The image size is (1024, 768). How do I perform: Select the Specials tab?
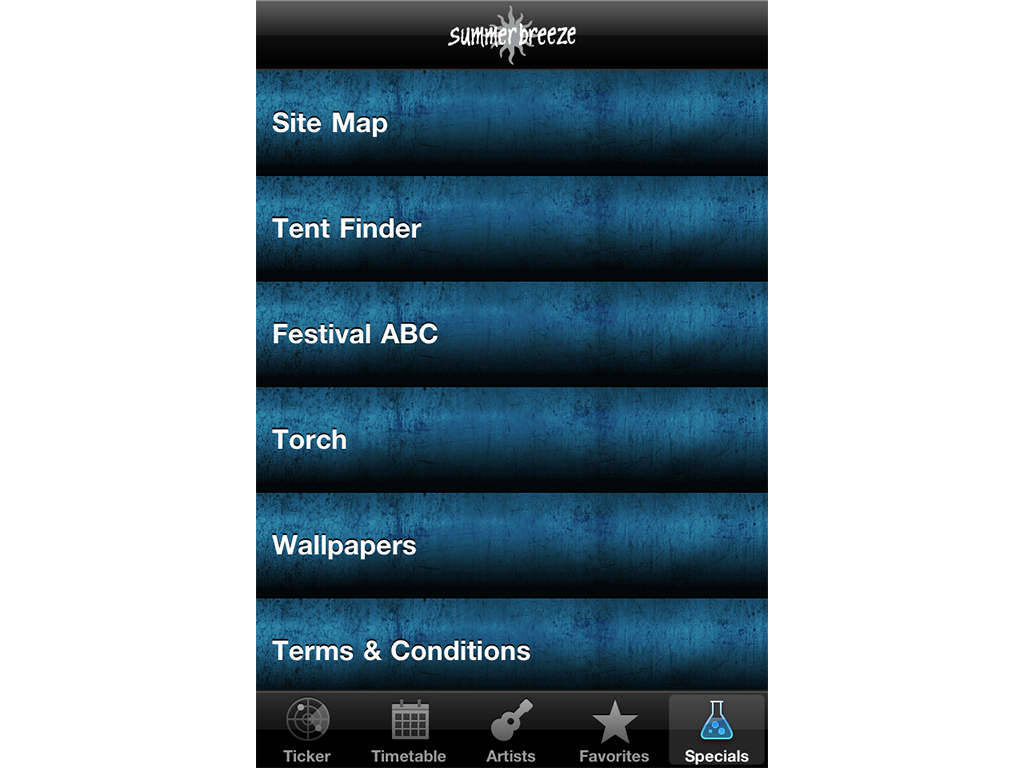716,731
